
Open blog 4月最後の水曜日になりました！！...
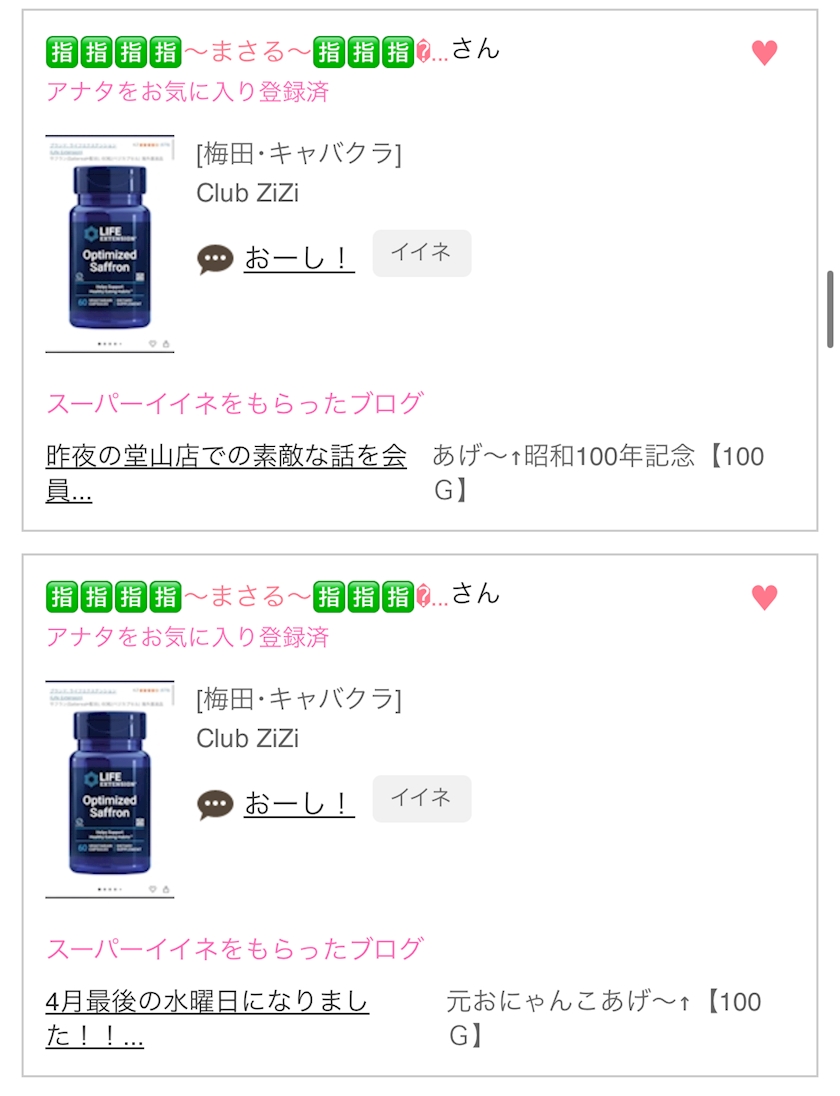point(207,1018)
